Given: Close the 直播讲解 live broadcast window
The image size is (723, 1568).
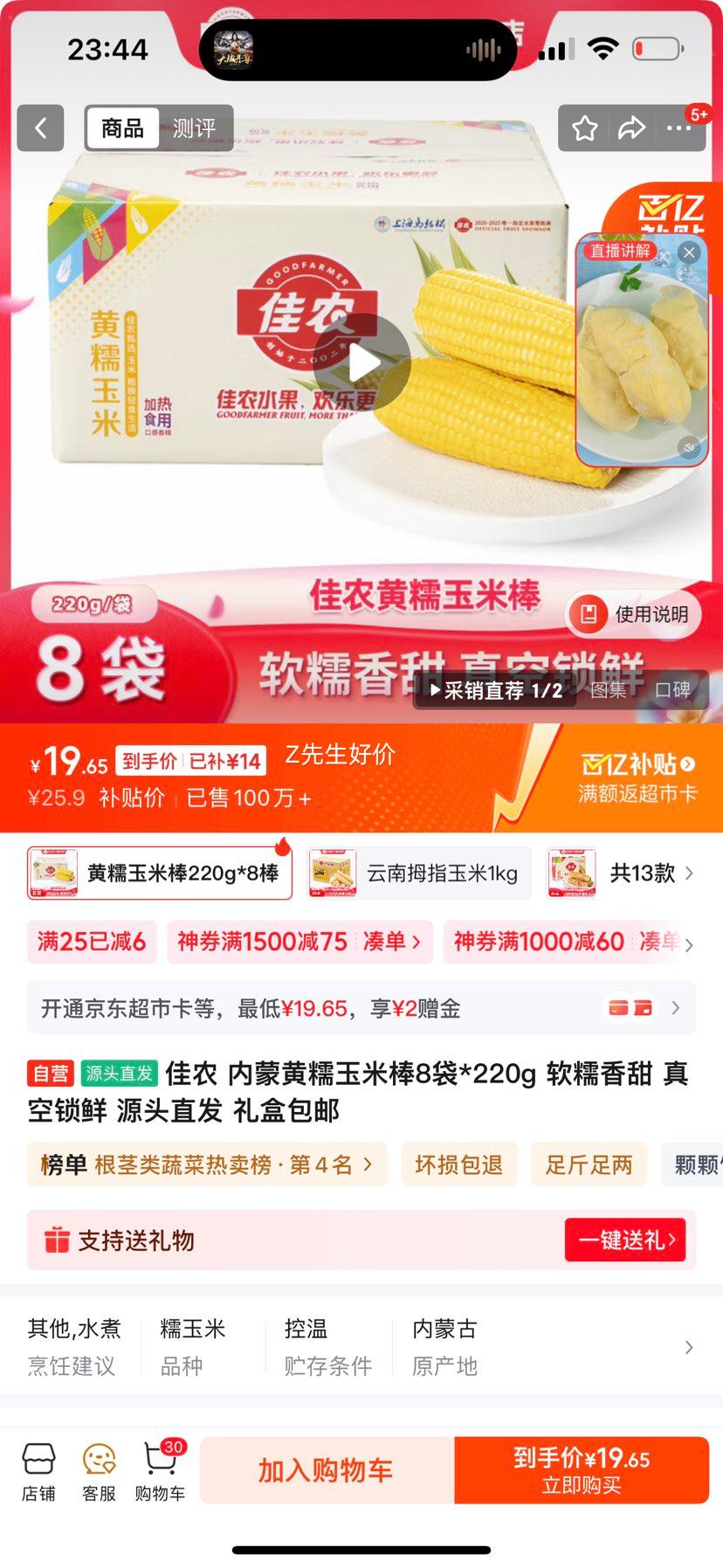Looking at the screenshot, I should (x=689, y=252).
